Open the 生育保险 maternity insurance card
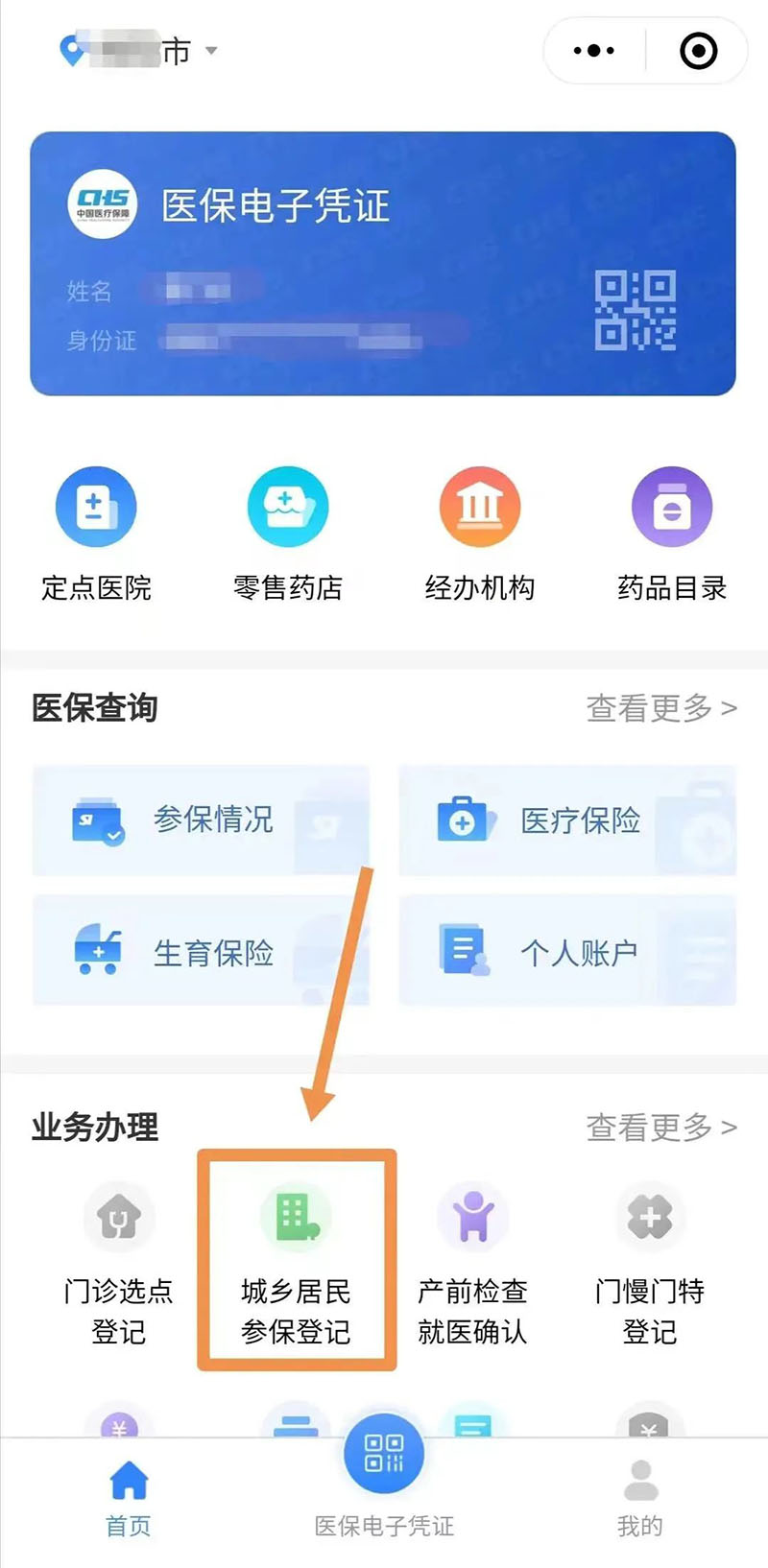The width and height of the screenshot is (768, 1568). 199,952
